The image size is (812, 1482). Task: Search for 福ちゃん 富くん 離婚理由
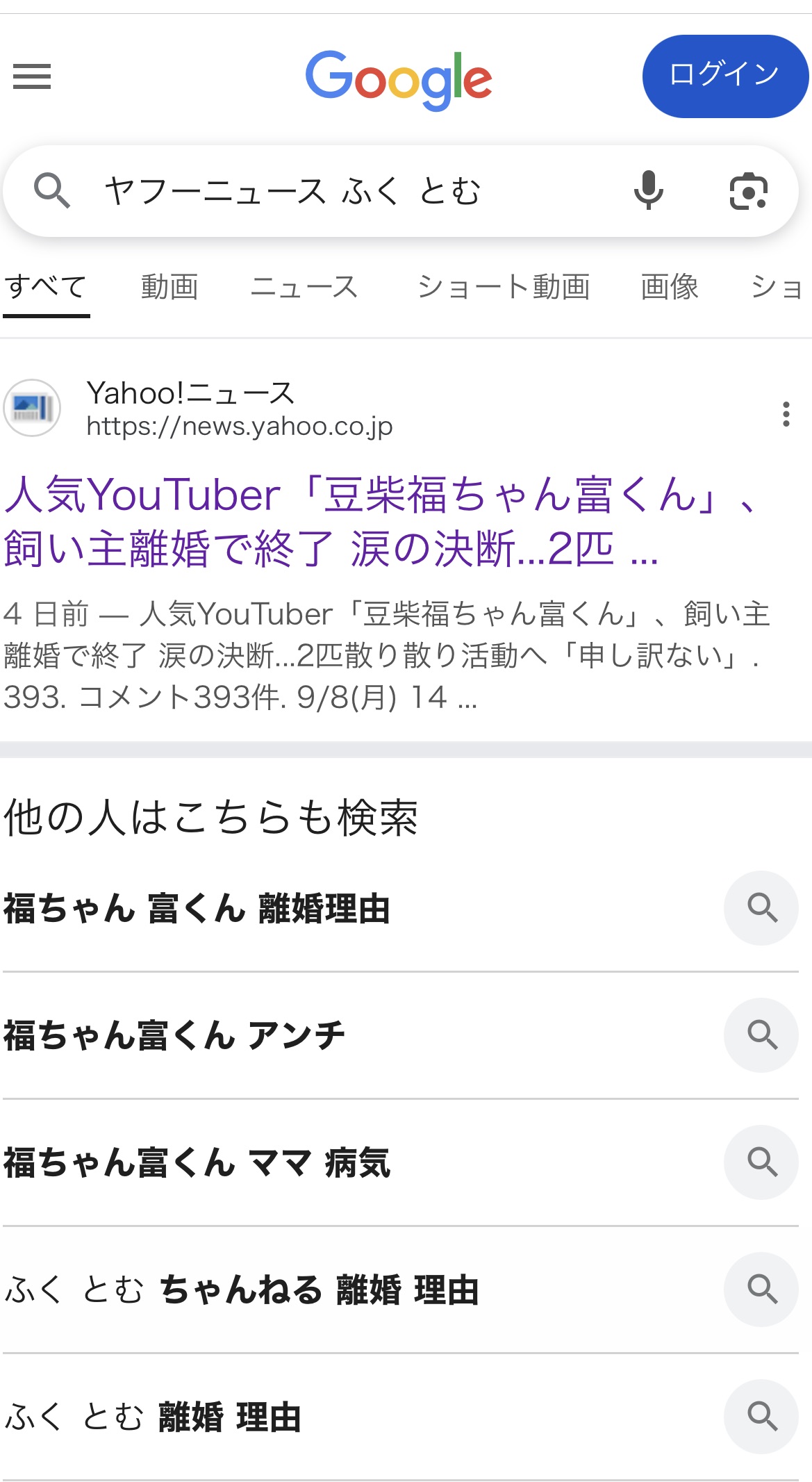tap(198, 908)
